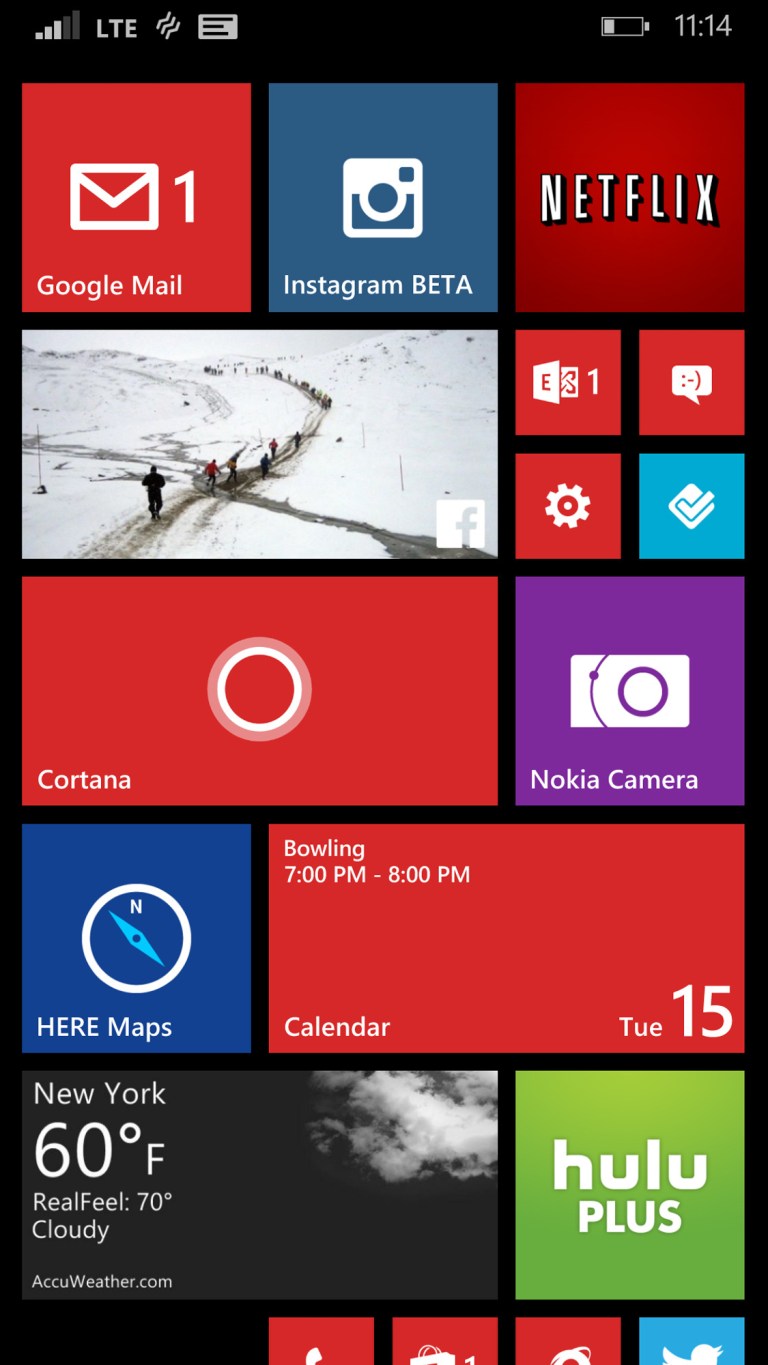Image resolution: width=768 pixels, height=1365 pixels.
Task: Launch HERE Maps
Action: coord(136,937)
